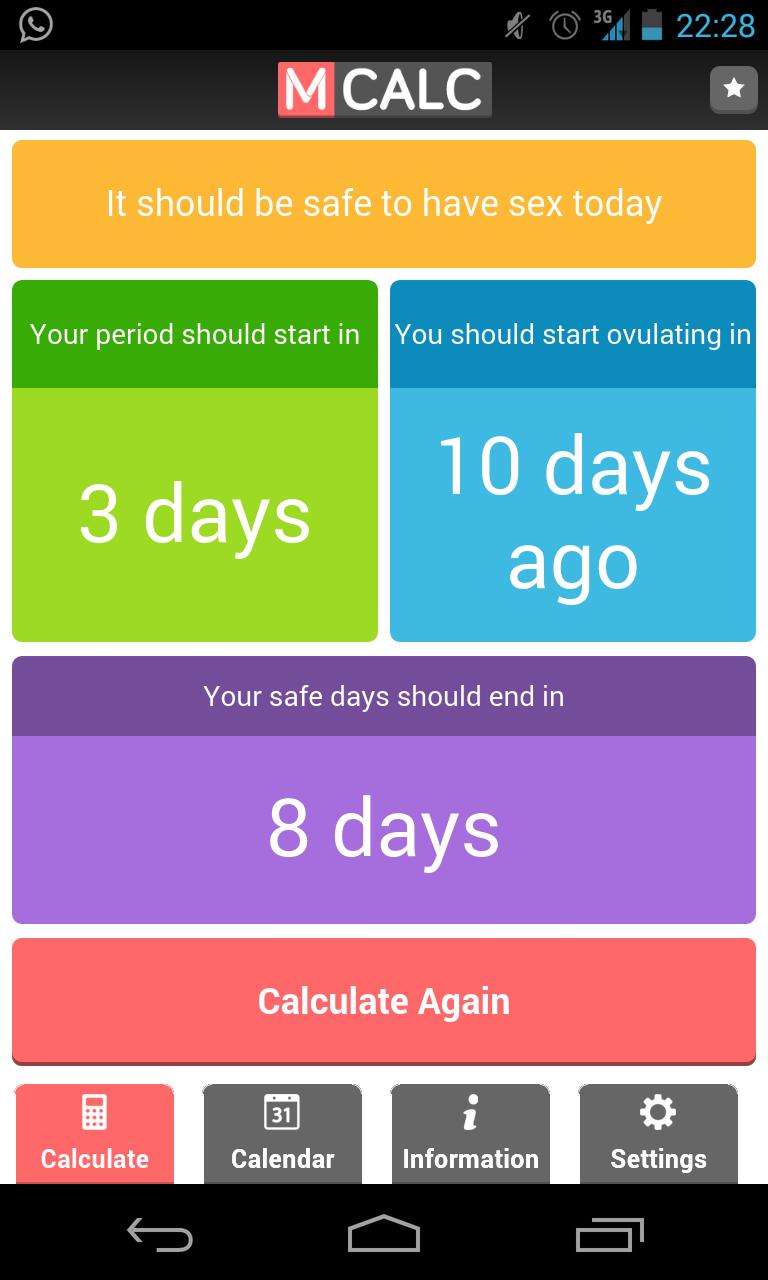Viewport: 768px width, 1280px height.
Task: Tap the system back button
Action: tap(160, 1235)
